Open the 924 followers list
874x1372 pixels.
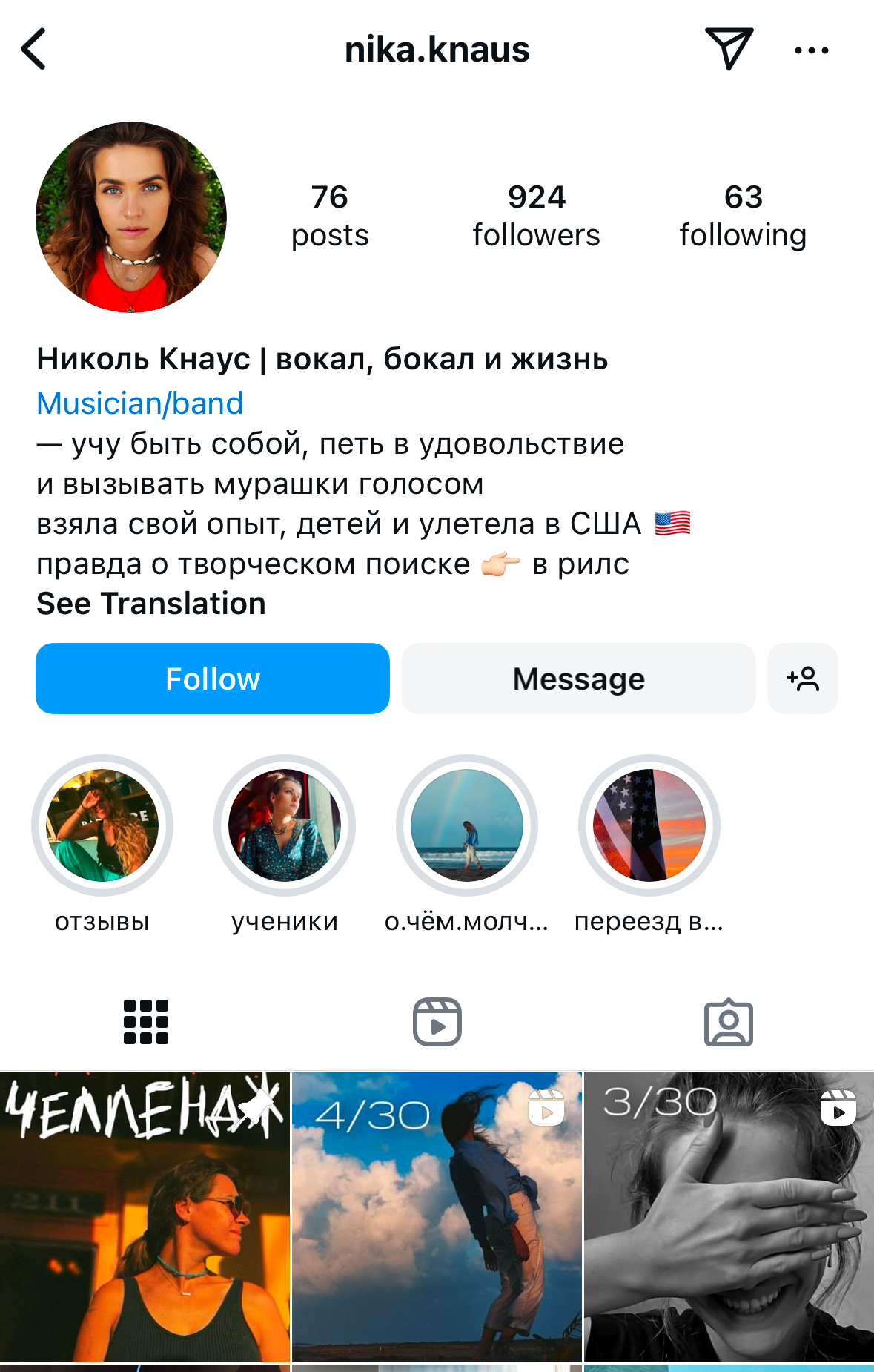[536, 216]
